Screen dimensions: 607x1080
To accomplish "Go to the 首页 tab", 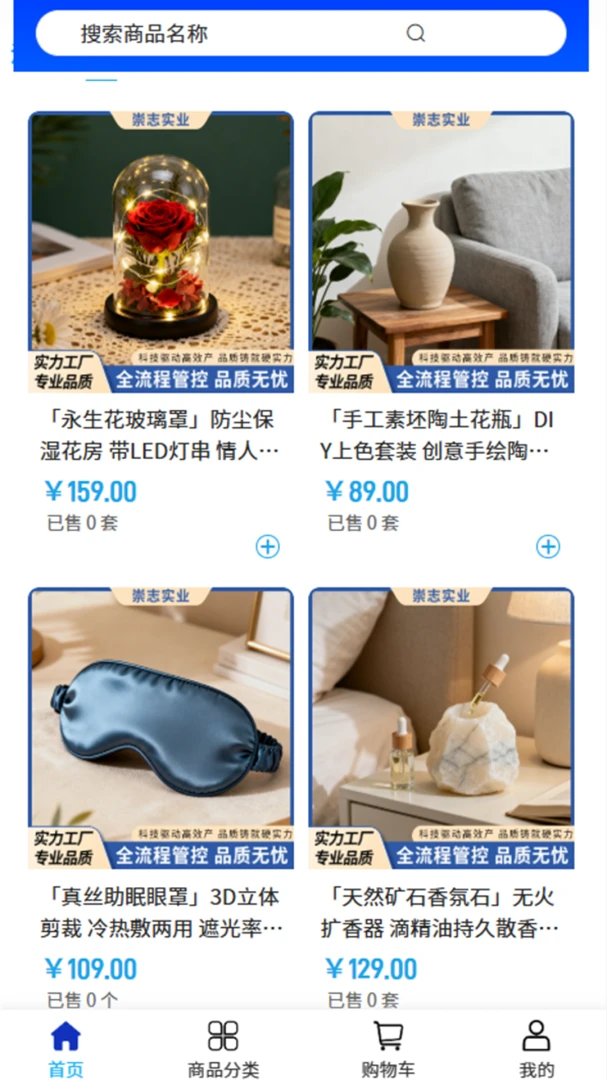I will pos(66,1049).
